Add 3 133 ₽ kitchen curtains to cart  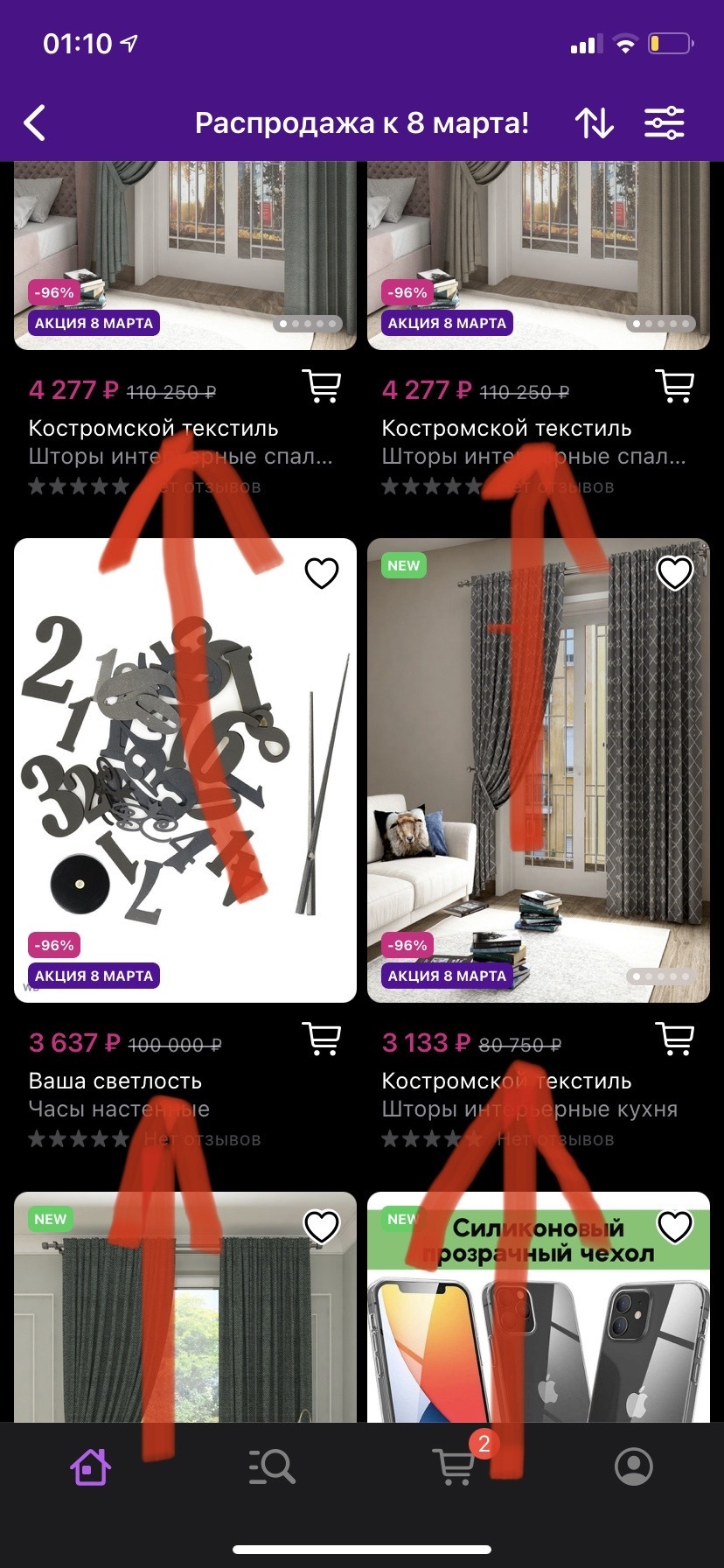point(674,1039)
